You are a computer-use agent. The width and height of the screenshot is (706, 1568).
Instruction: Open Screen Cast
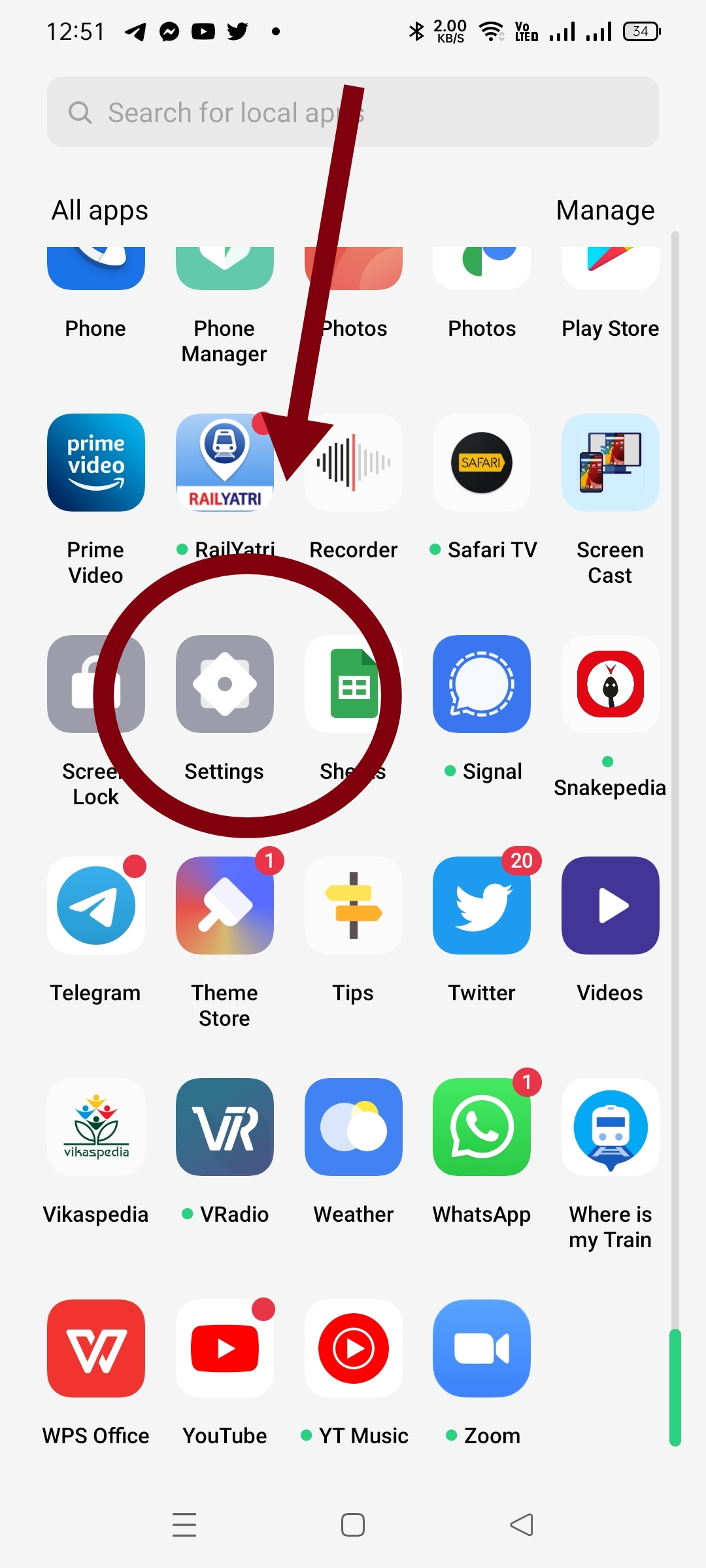pyautogui.click(x=610, y=463)
